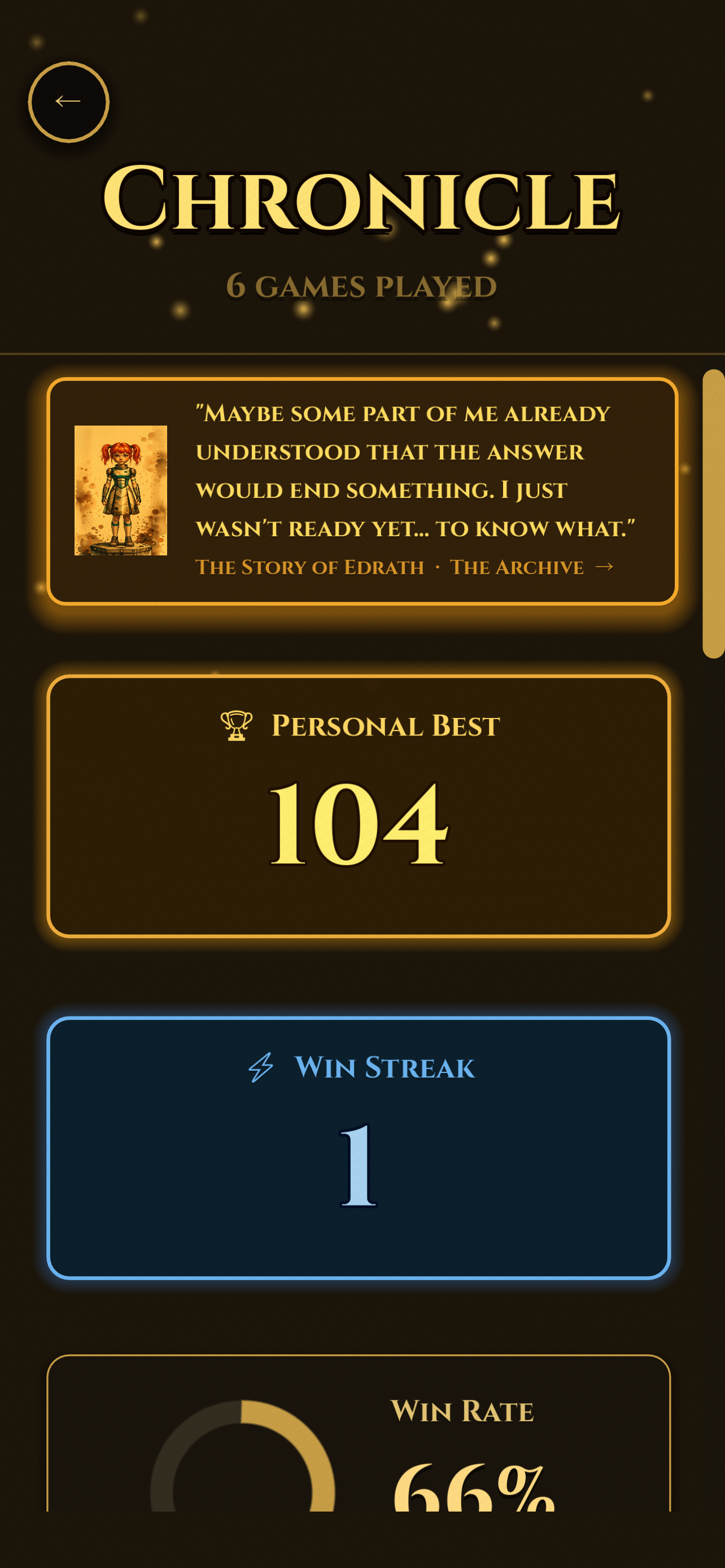Go back using the arrow button

(69, 102)
